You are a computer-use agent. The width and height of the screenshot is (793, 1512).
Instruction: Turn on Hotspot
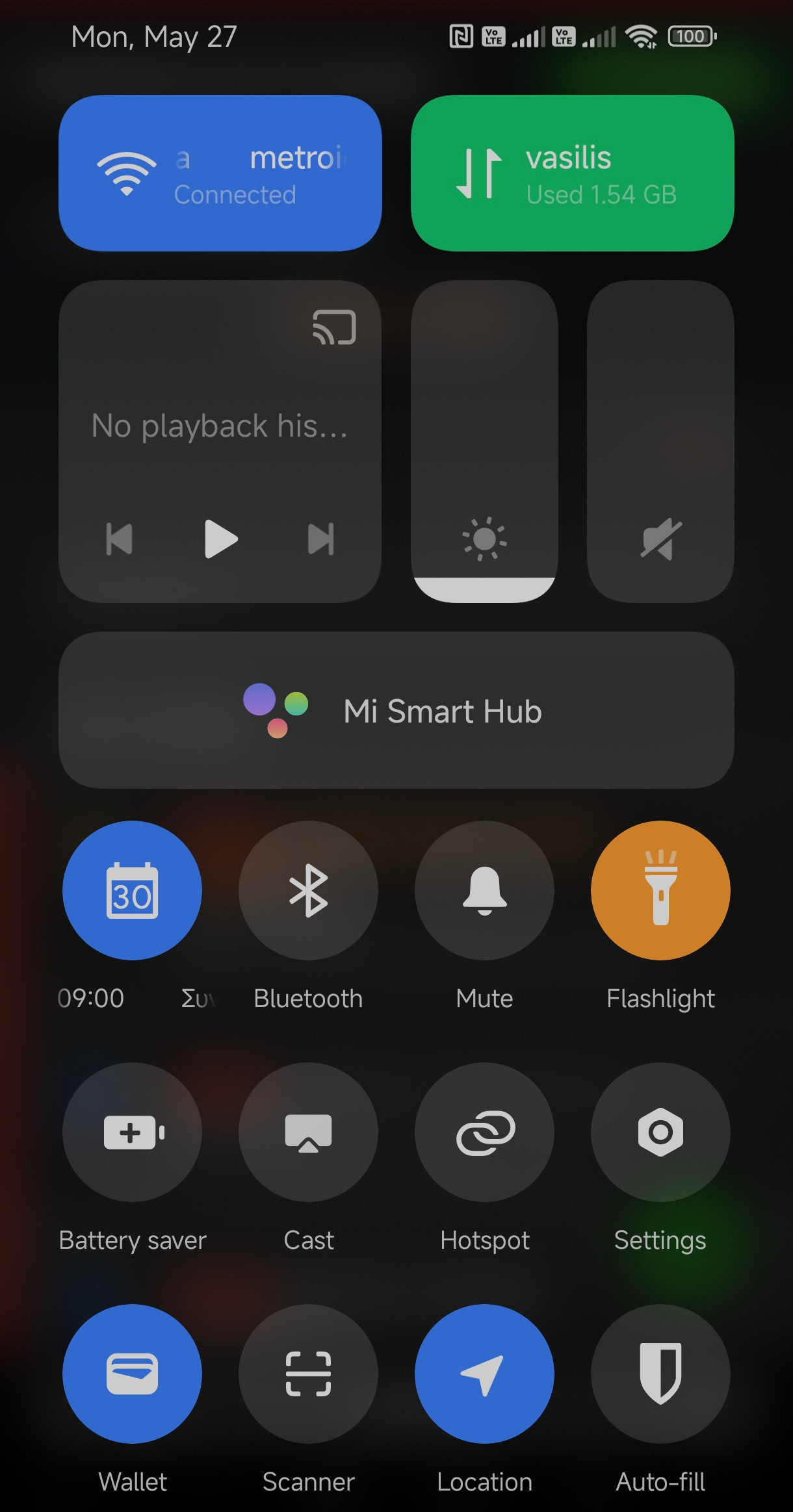pyautogui.click(x=484, y=1132)
